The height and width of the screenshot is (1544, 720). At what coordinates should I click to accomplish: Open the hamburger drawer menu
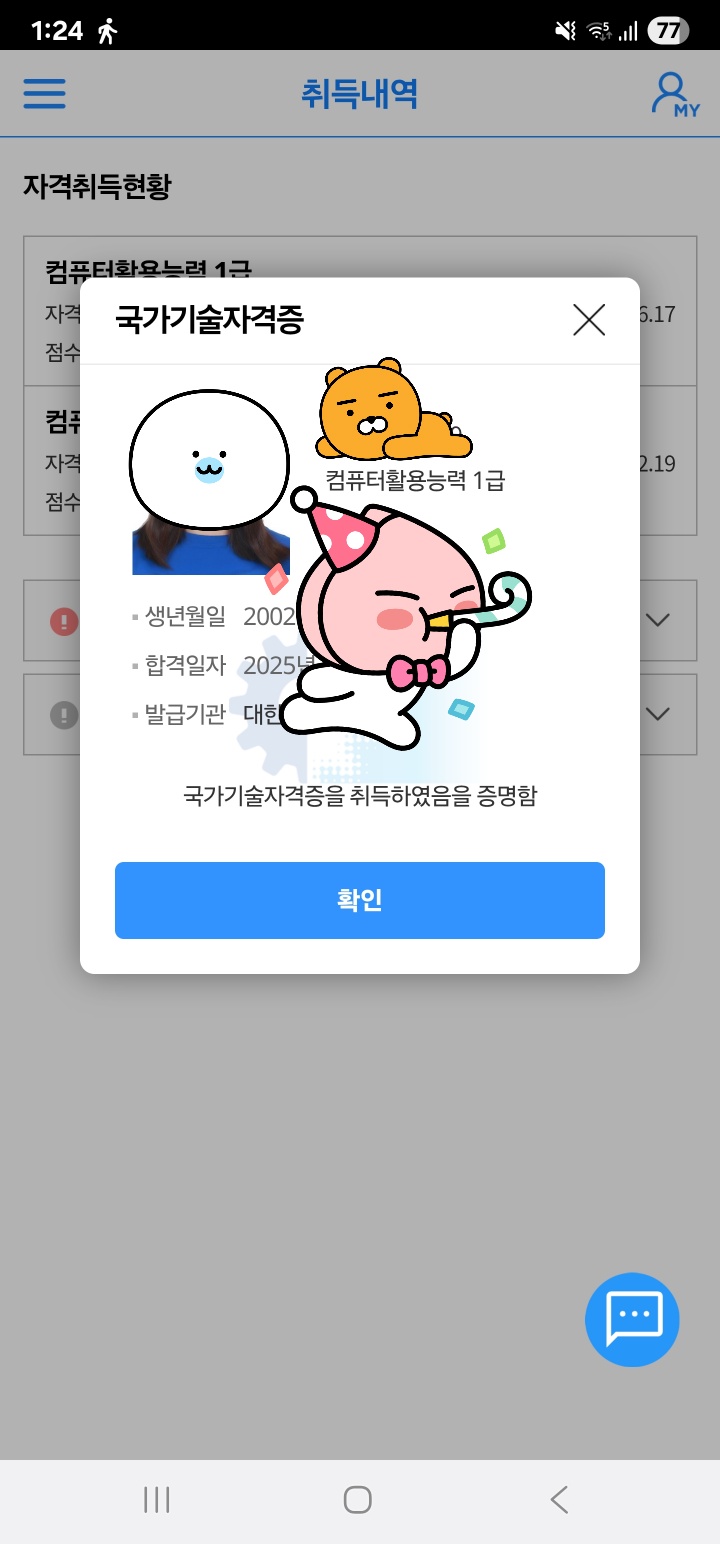pyautogui.click(x=45, y=94)
